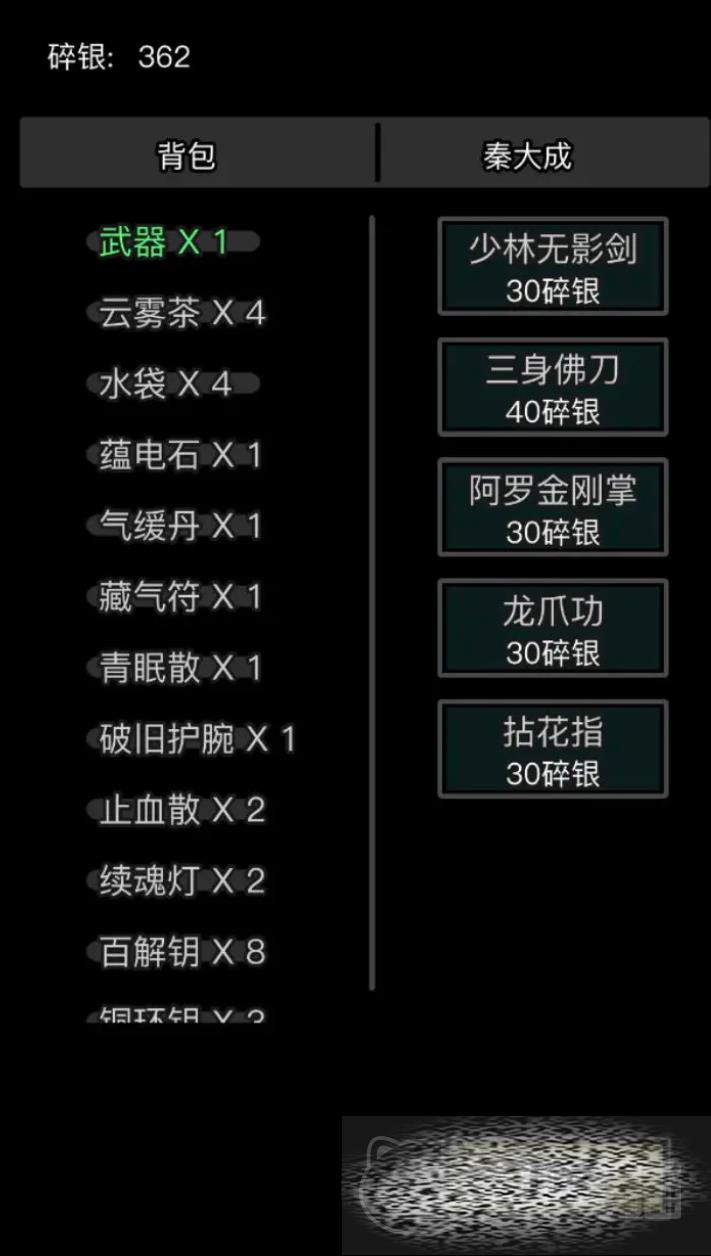
Task: Buy 少林无影剑 for 30碎银
Action: coord(552,267)
